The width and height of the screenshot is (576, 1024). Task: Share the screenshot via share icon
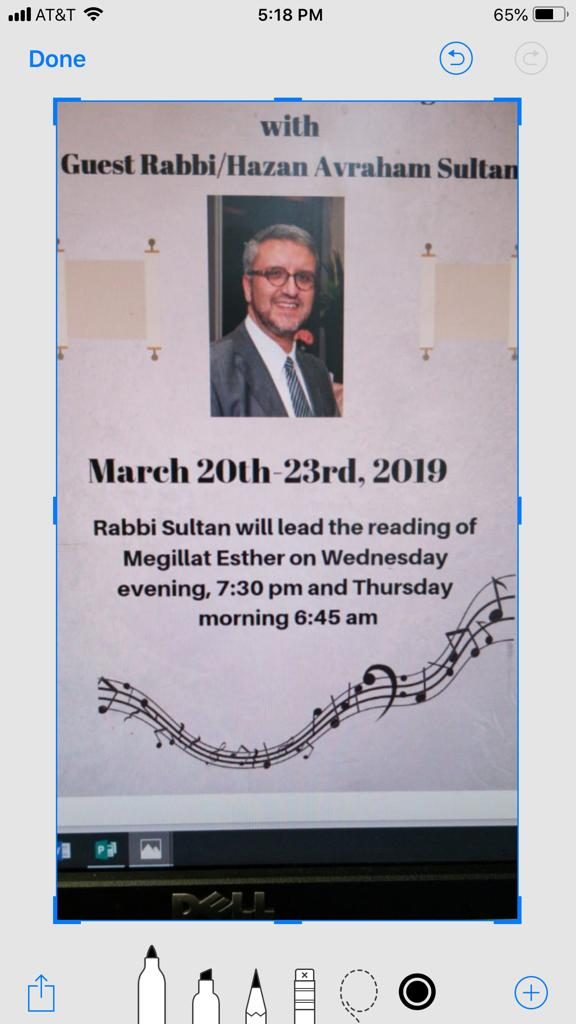tap(41, 993)
